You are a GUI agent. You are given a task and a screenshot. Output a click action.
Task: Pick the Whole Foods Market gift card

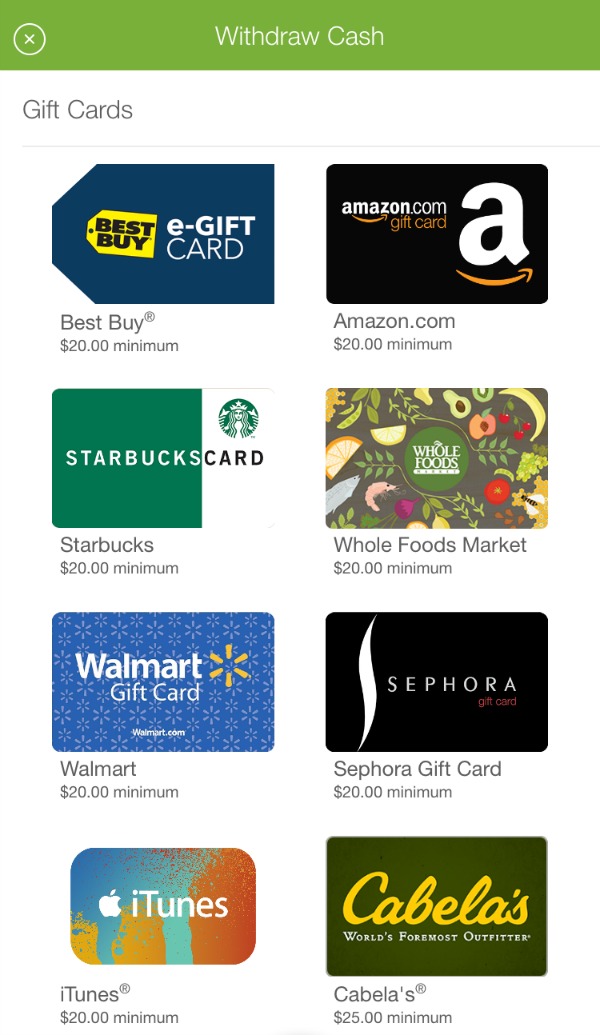pos(436,458)
